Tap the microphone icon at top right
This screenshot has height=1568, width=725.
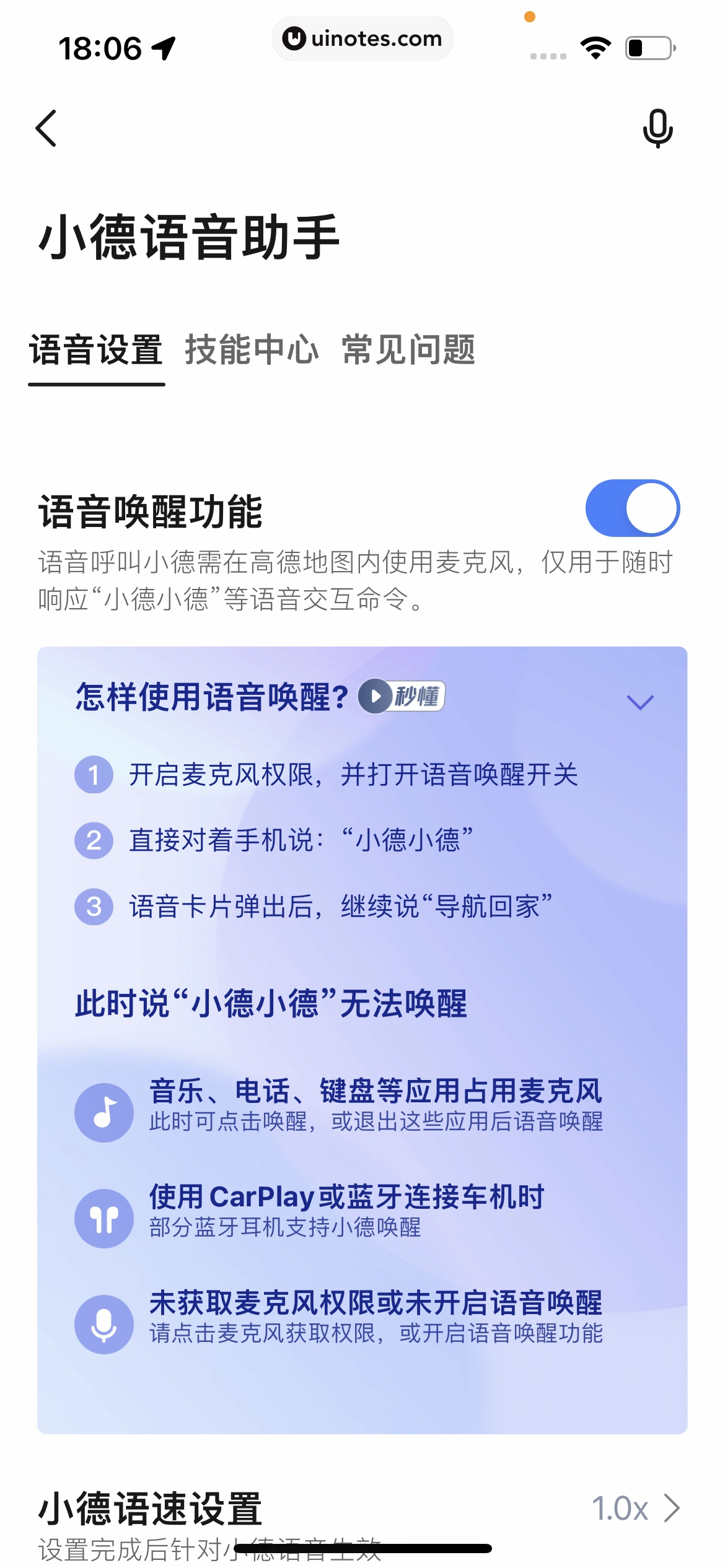click(657, 128)
